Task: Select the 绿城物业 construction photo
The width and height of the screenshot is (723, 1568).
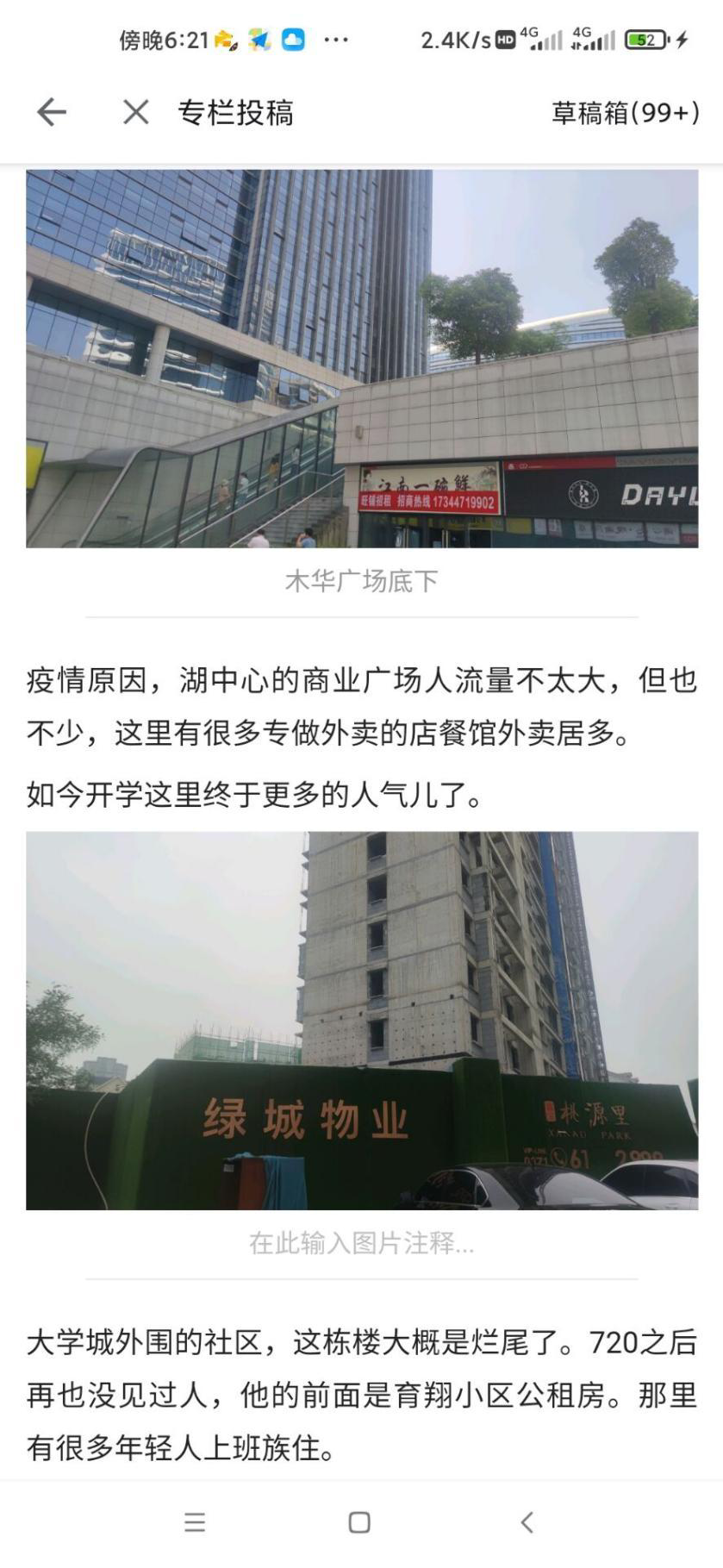Action: pos(361,1020)
